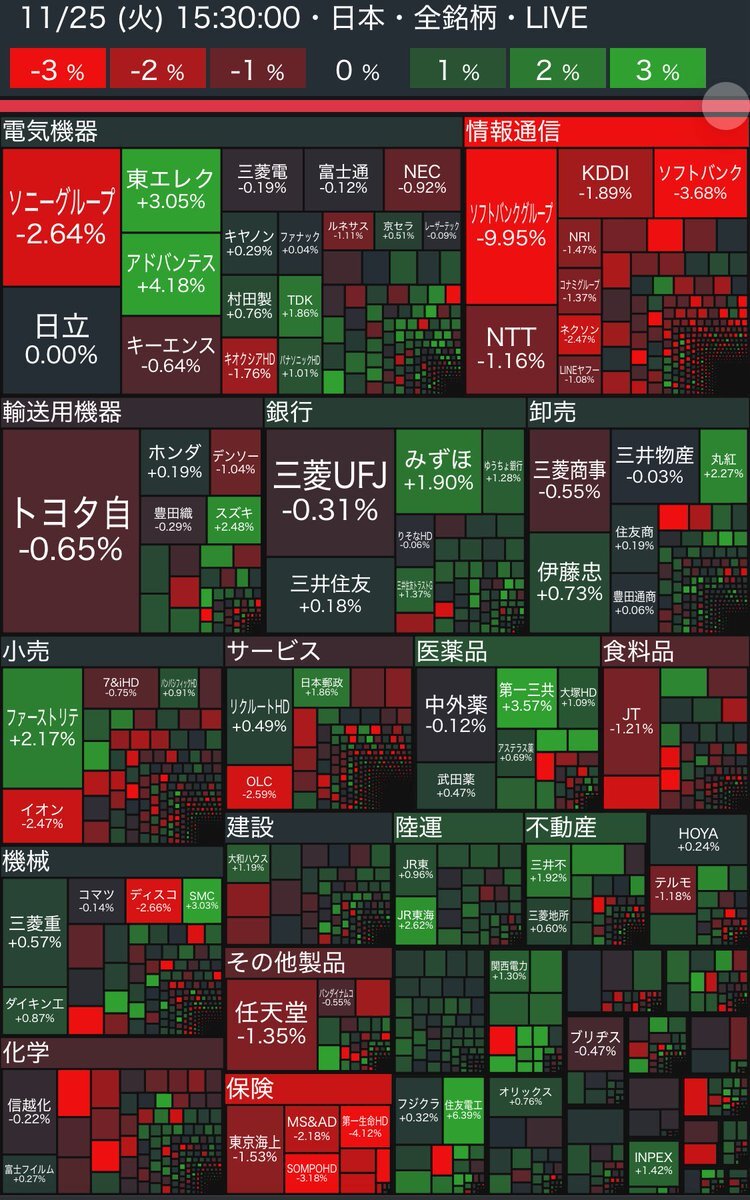Open 東エレク stock tile
The width and height of the screenshot is (750, 1200).
tap(170, 188)
